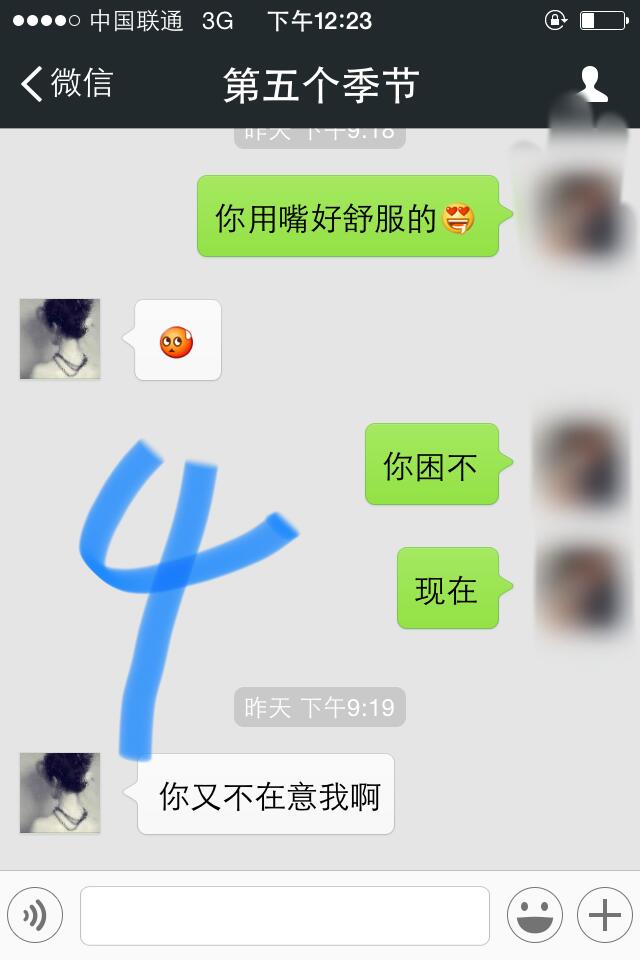This screenshot has height=960, width=640.
Task: Open sender avatar beside 你又不在意我啊 message
Action: (60, 793)
